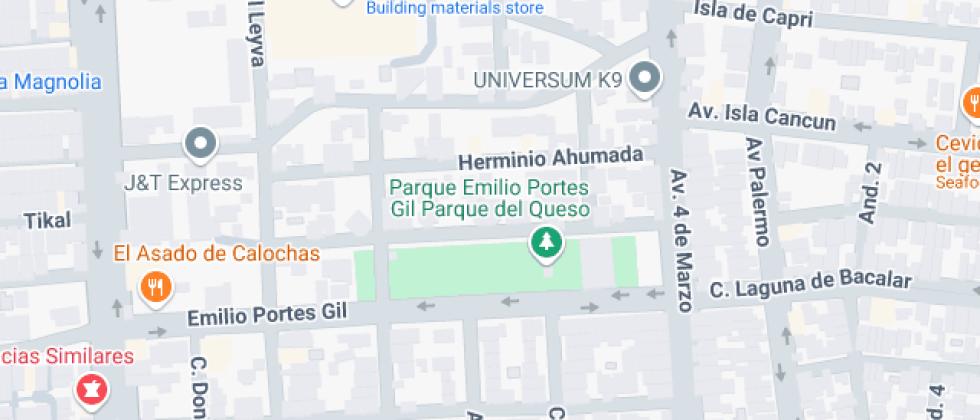
Task: Select the UNIVERSUM K9 place marker
Action: coord(647,78)
